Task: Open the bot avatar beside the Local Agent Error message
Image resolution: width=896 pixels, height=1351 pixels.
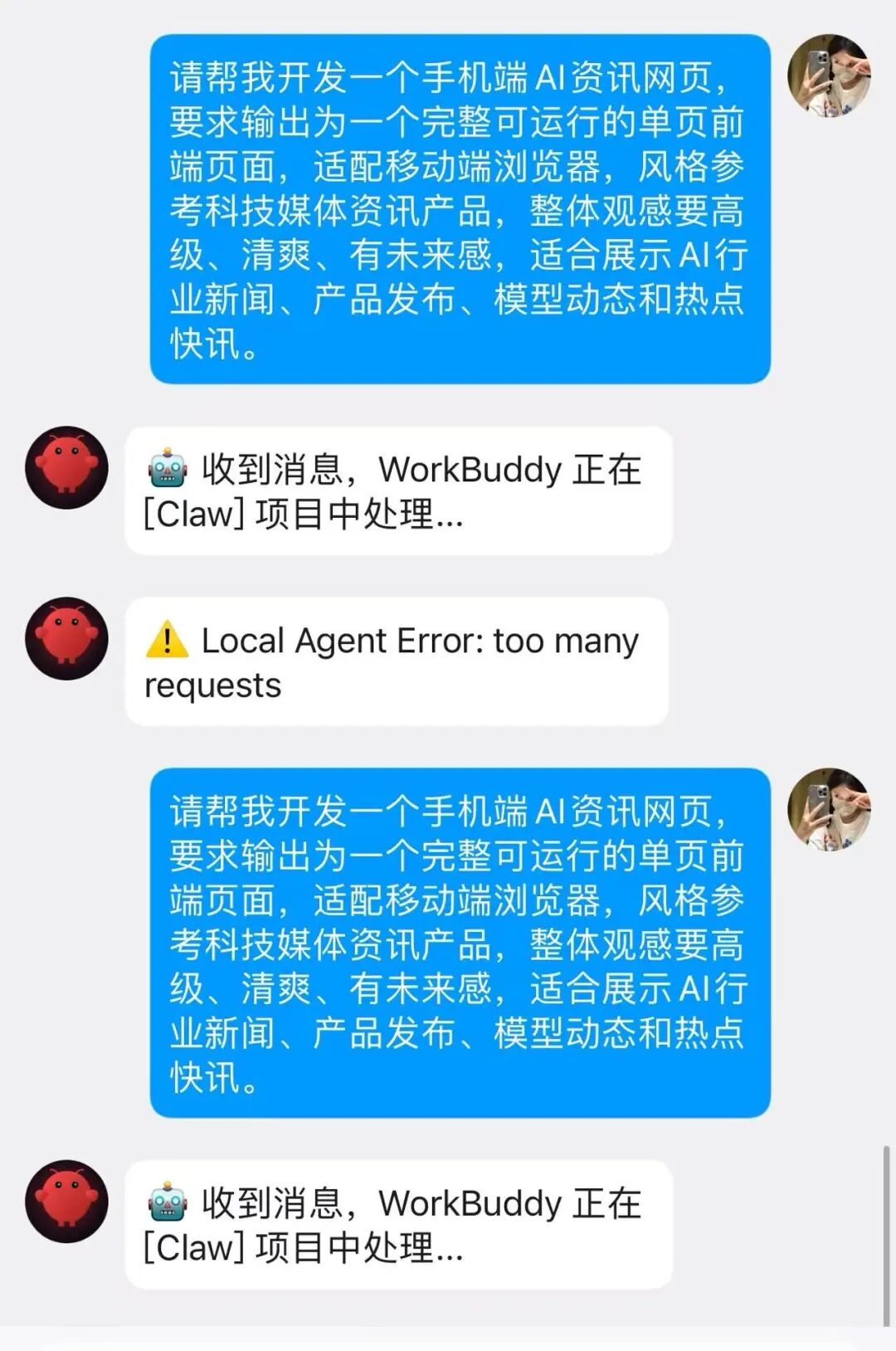Action: pos(66,638)
